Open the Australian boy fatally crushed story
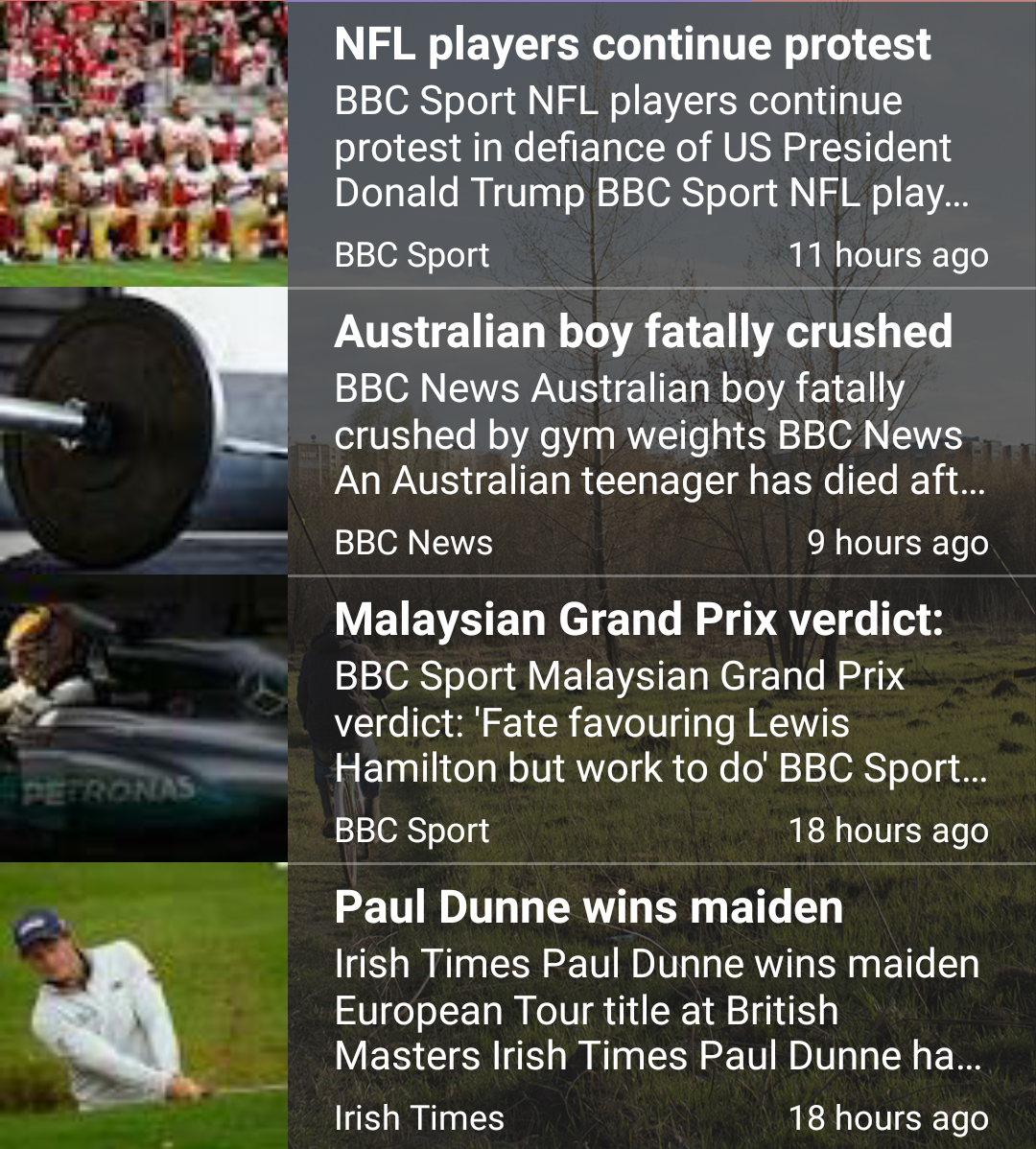This screenshot has width=1036, height=1149. (643, 331)
